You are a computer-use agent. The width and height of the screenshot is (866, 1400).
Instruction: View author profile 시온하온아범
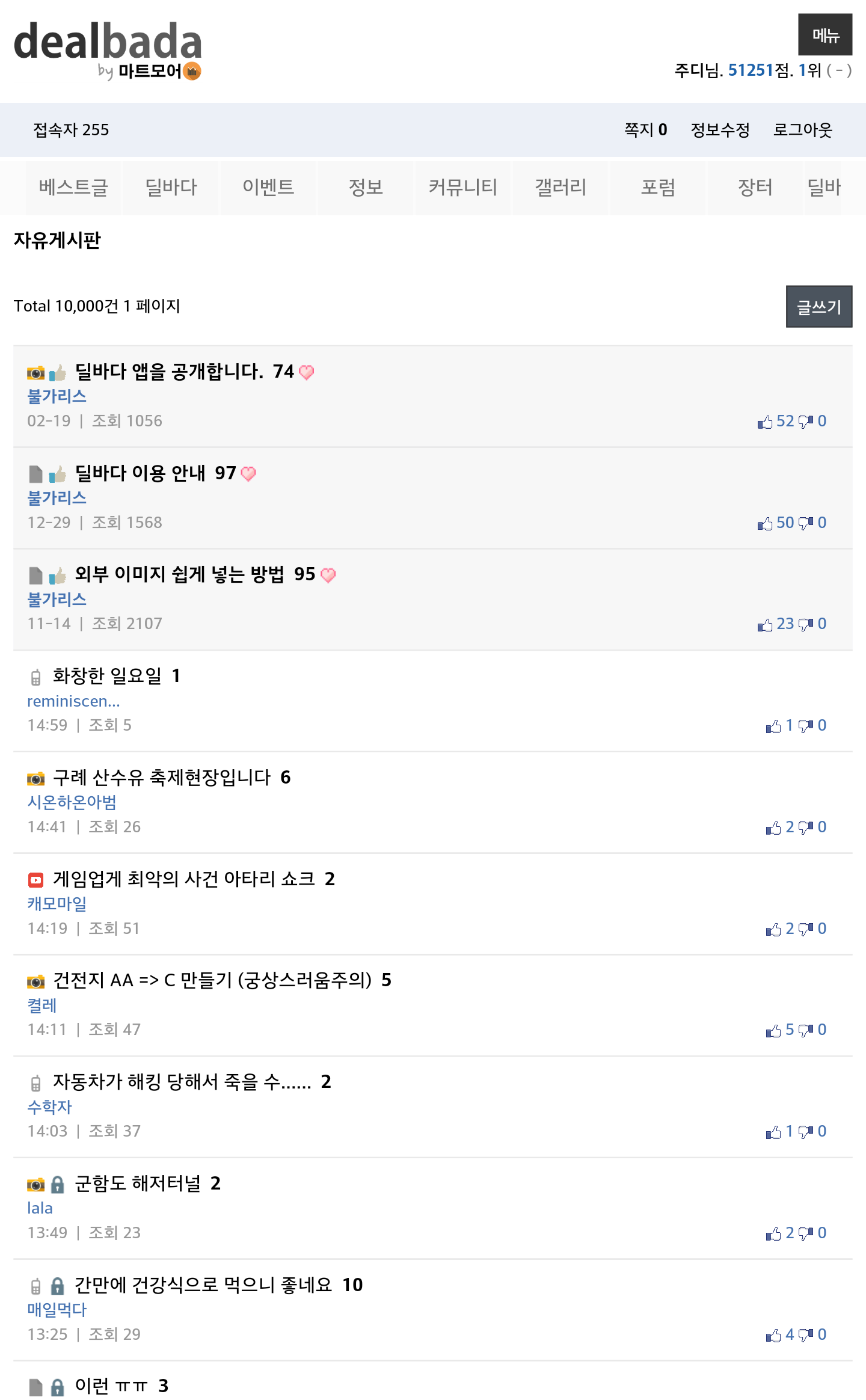pyautogui.click(x=72, y=802)
